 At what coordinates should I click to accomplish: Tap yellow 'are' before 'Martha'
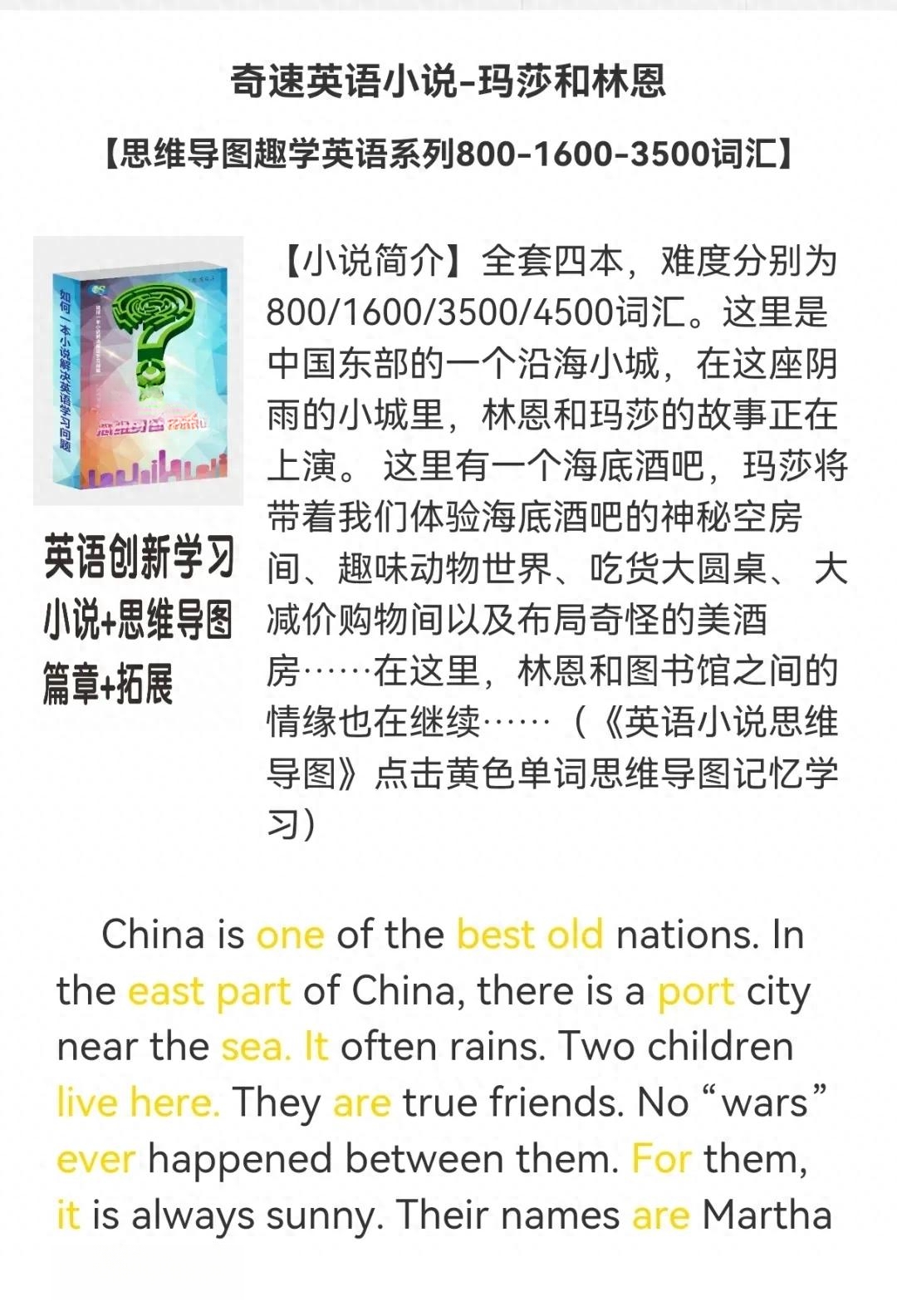coord(660,1216)
